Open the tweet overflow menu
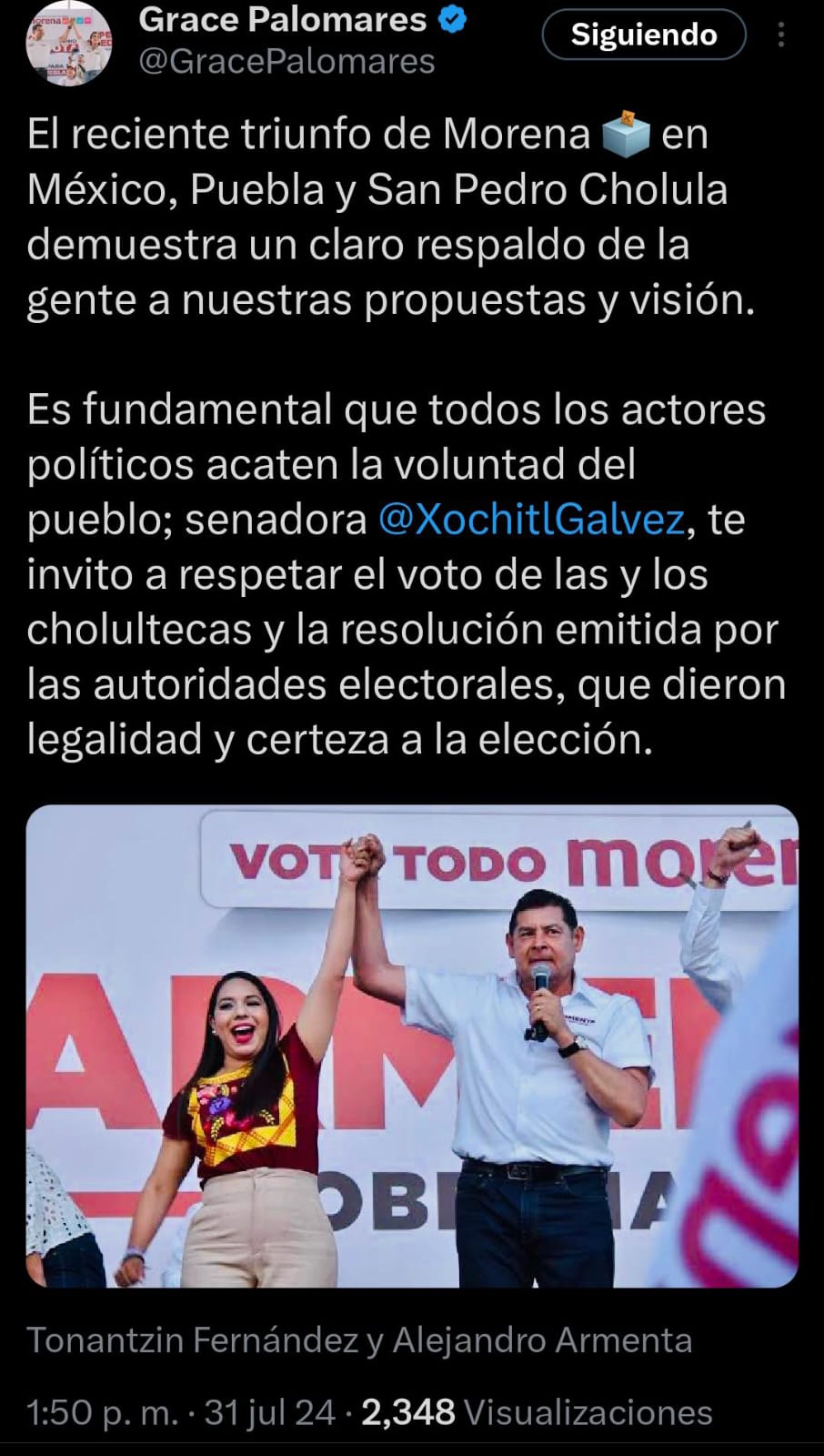The width and height of the screenshot is (824, 1456). tap(781, 35)
